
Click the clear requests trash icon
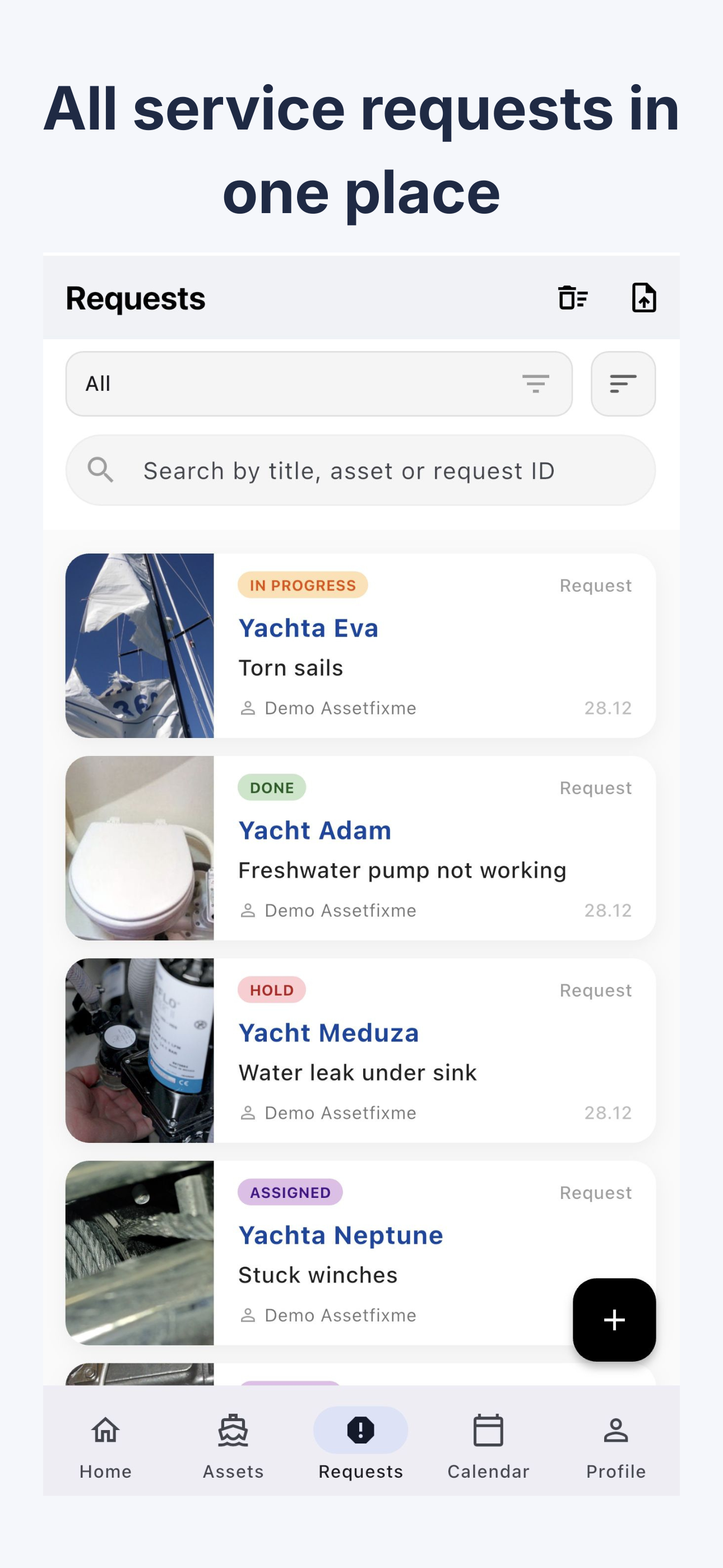pos(573,298)
